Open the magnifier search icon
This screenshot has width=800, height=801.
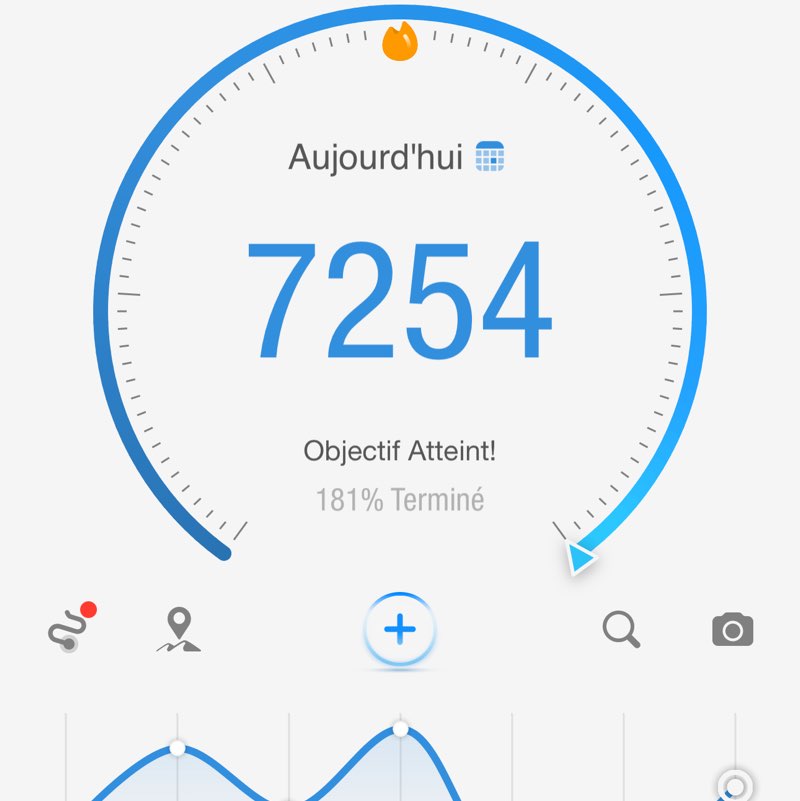click(x=621, y=630)
